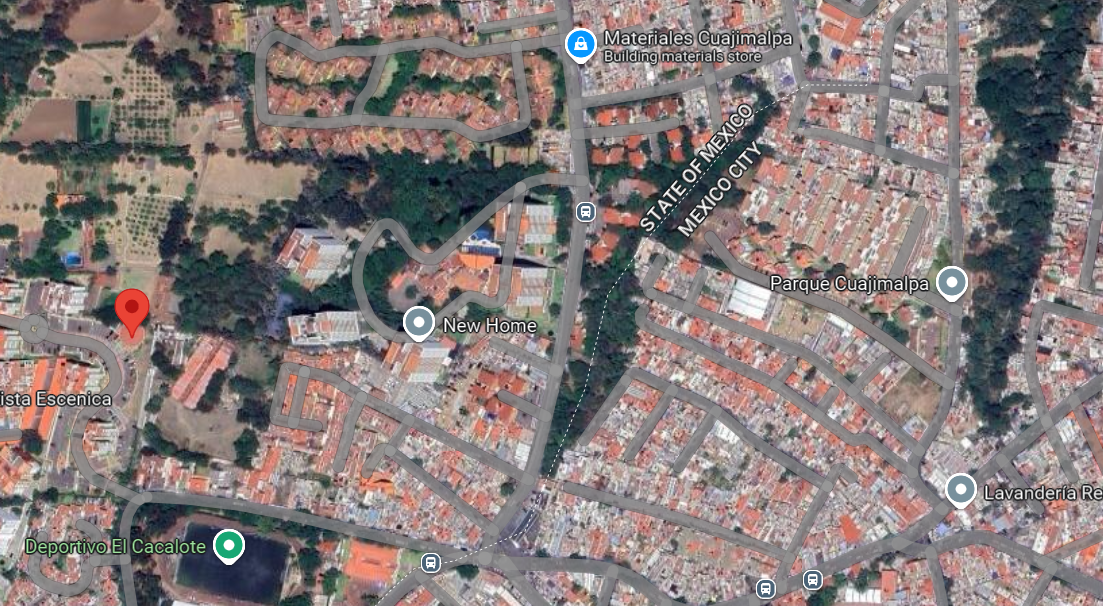Open the Parque Cuajimalpa marker

(951, 283)
